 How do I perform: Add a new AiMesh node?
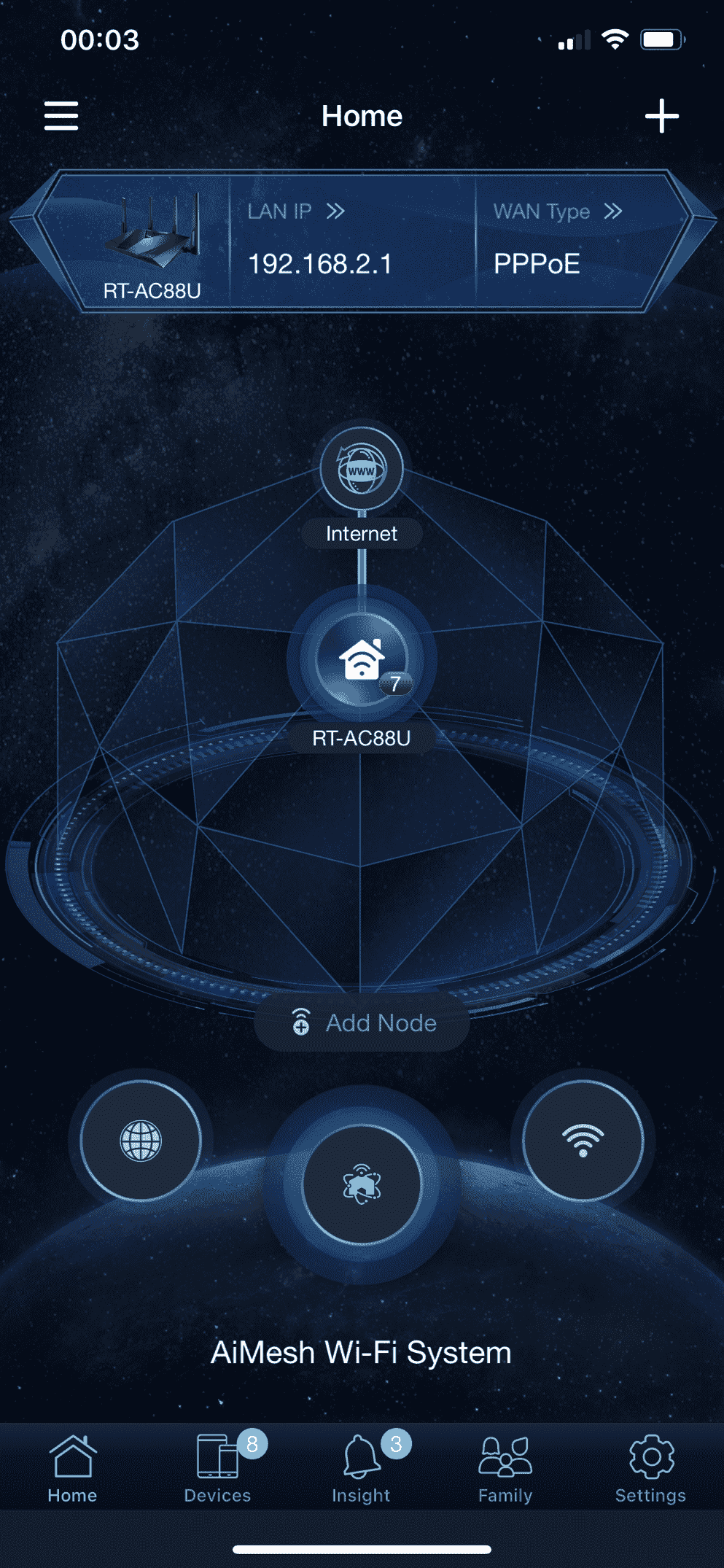362,1022
